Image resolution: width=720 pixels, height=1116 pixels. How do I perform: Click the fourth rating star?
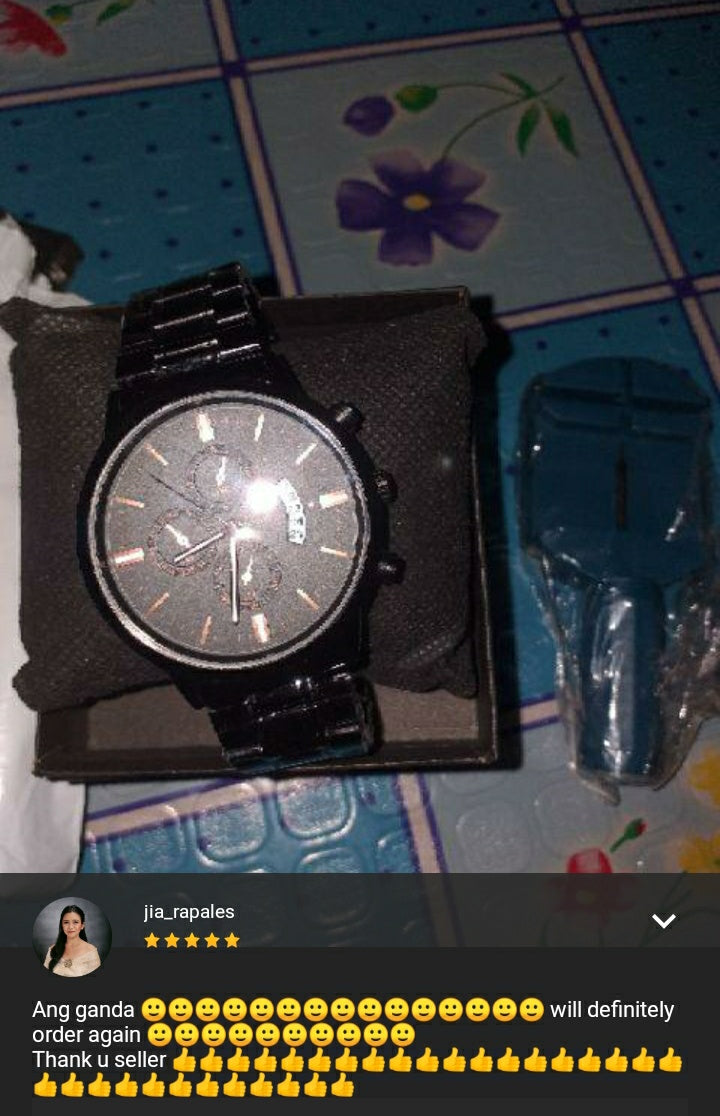(x=212, y=939)
